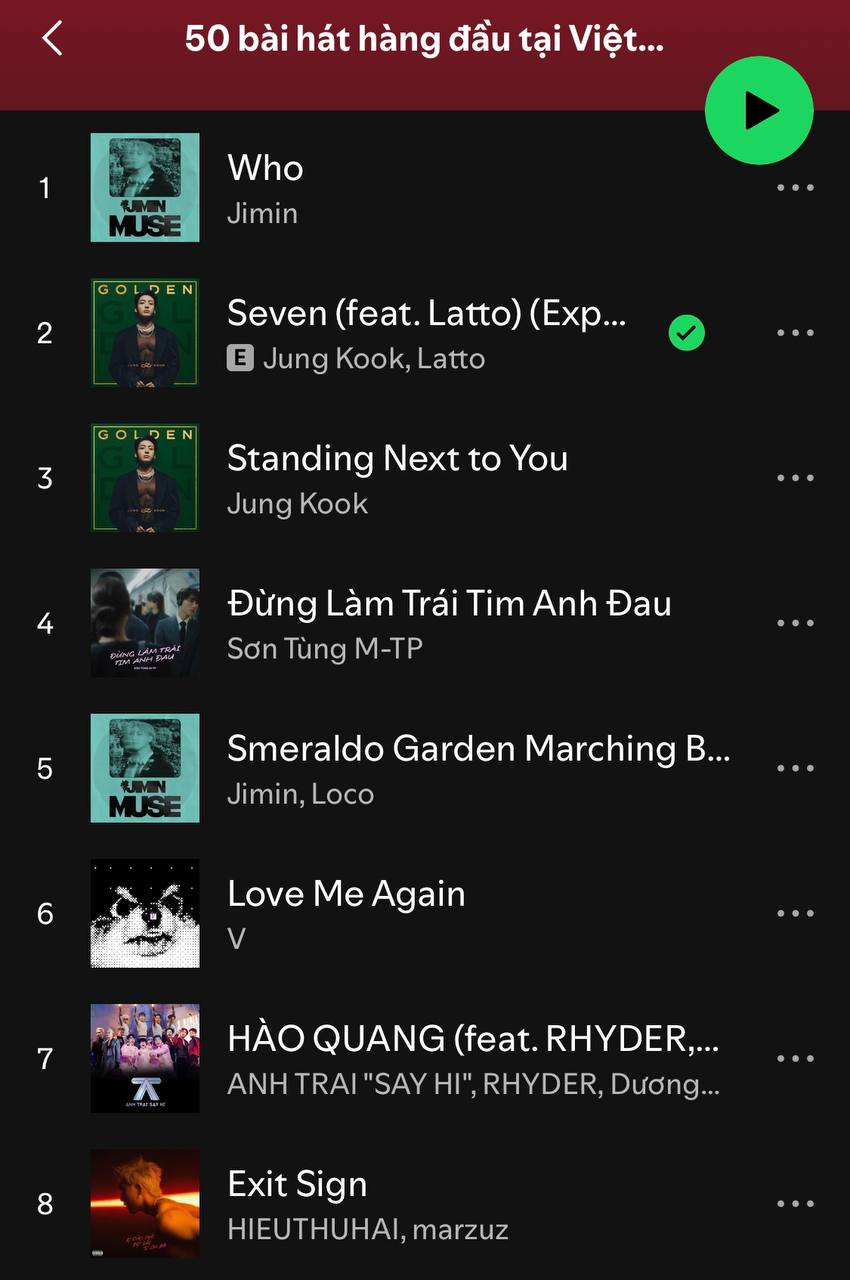This screenshot has width=850, height=1280.
Task: Click the Explicit badge on Seven
Action: 240,358
